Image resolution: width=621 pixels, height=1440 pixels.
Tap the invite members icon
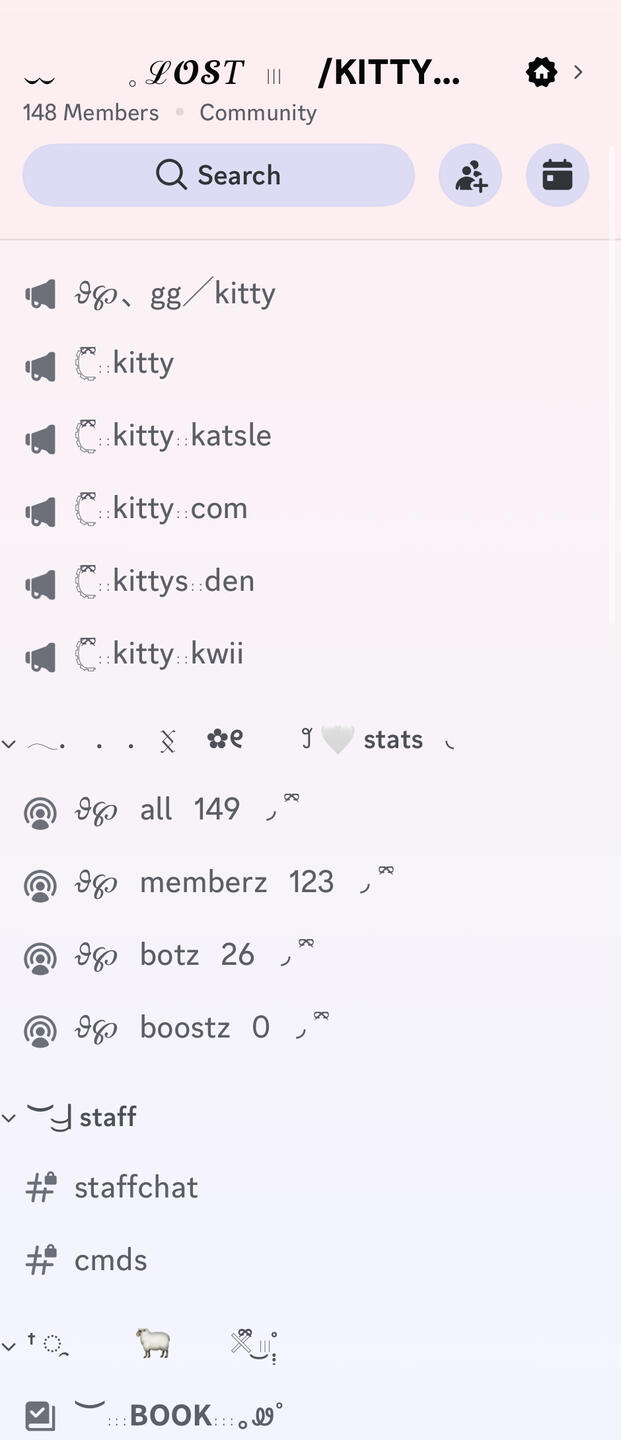pyautogui.click(x=470, y=175)
